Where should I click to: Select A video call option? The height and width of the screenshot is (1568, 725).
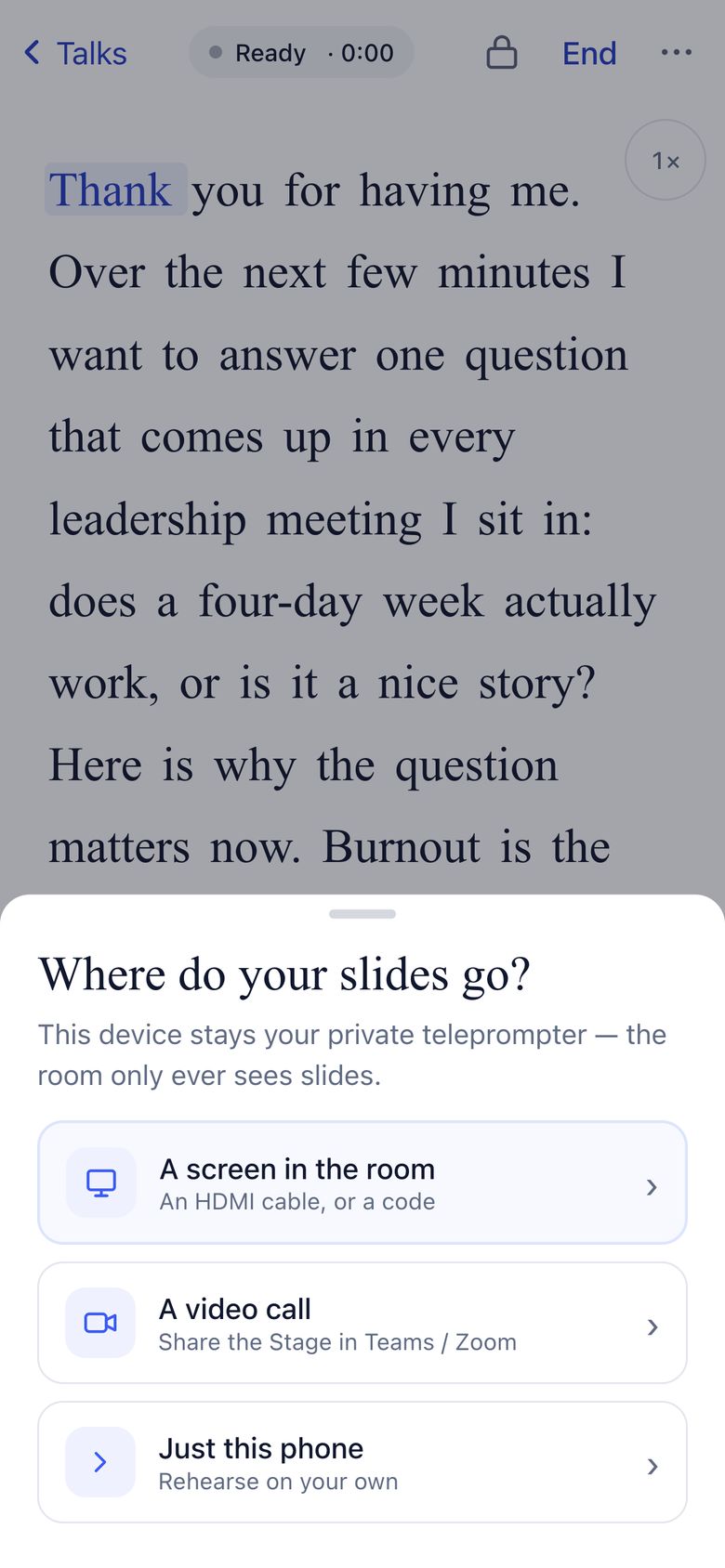(x=362, y=1323)
